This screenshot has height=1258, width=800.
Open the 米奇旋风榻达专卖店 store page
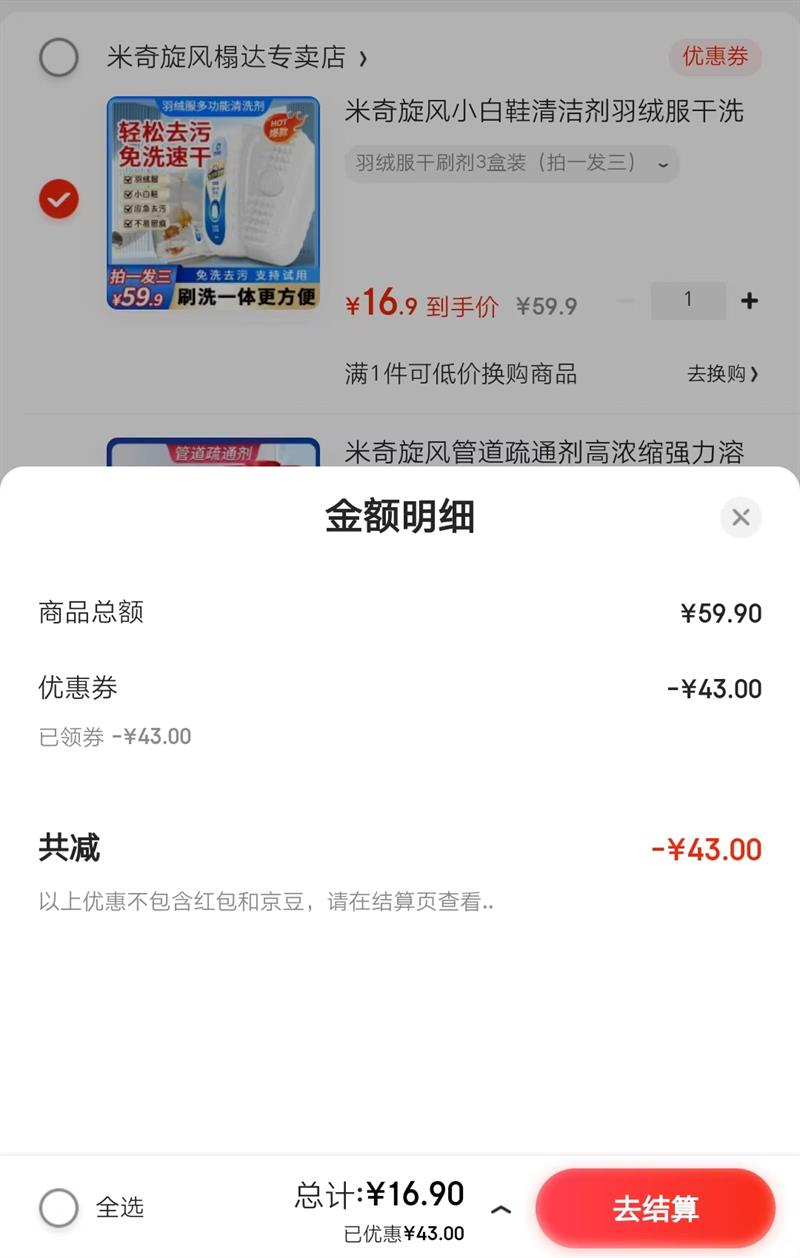click(228, 58)
